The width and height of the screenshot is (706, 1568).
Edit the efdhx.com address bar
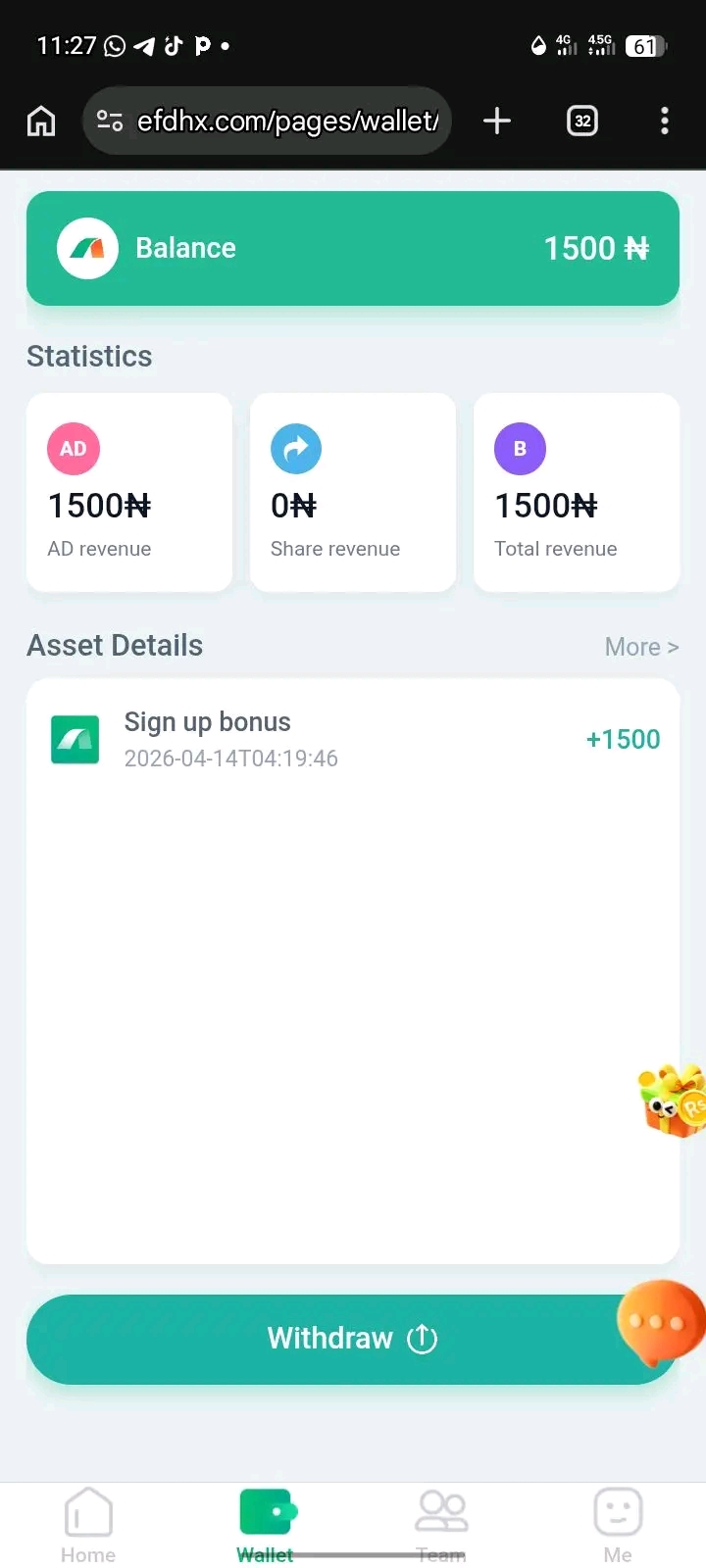click(x=286, y=122)
